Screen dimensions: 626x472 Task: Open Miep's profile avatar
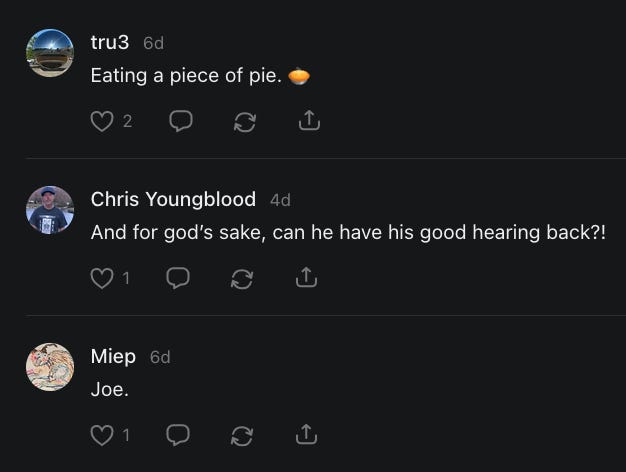pos(49,367)
